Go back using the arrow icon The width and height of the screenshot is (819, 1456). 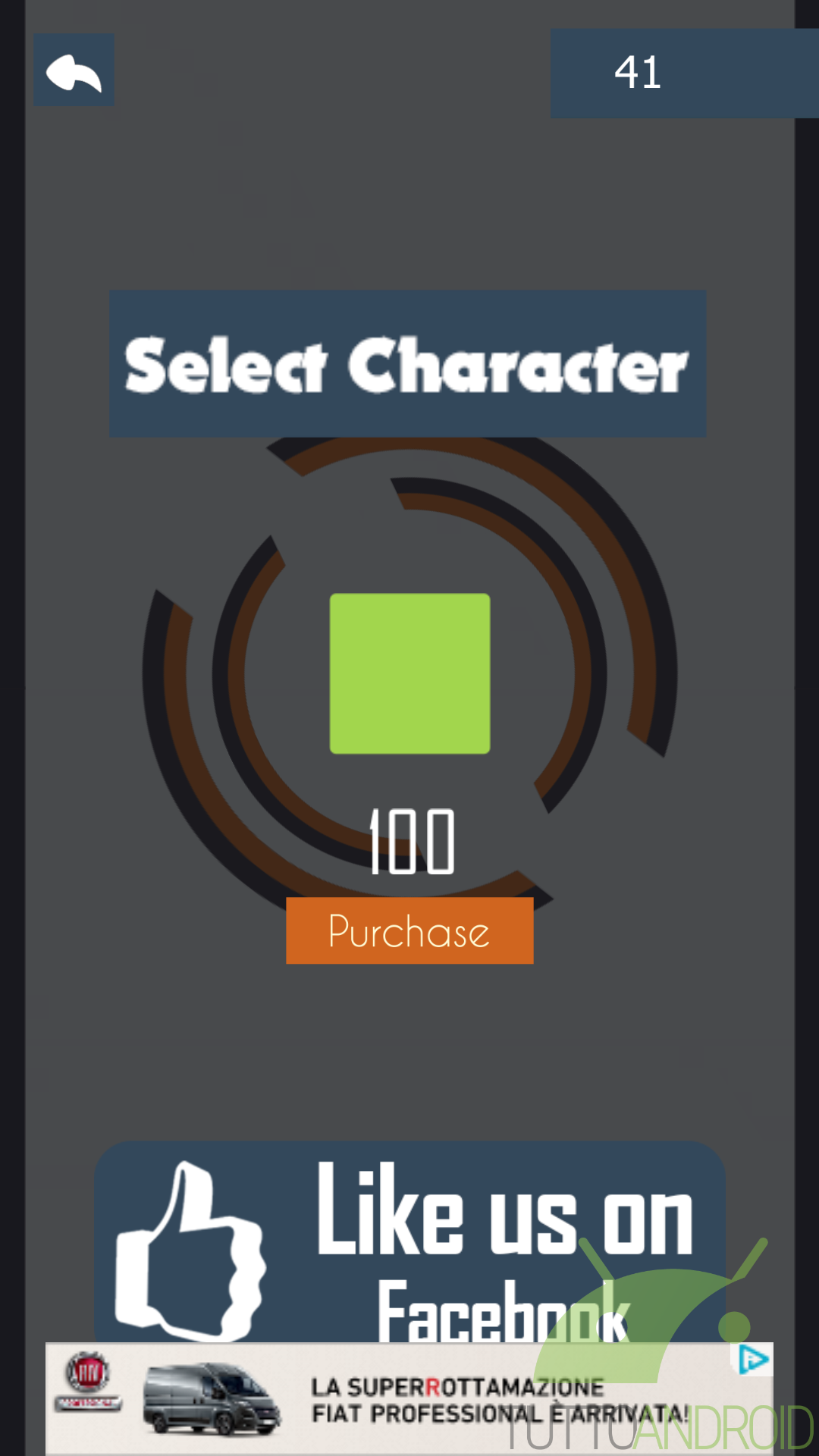click(x=74, y=70)
